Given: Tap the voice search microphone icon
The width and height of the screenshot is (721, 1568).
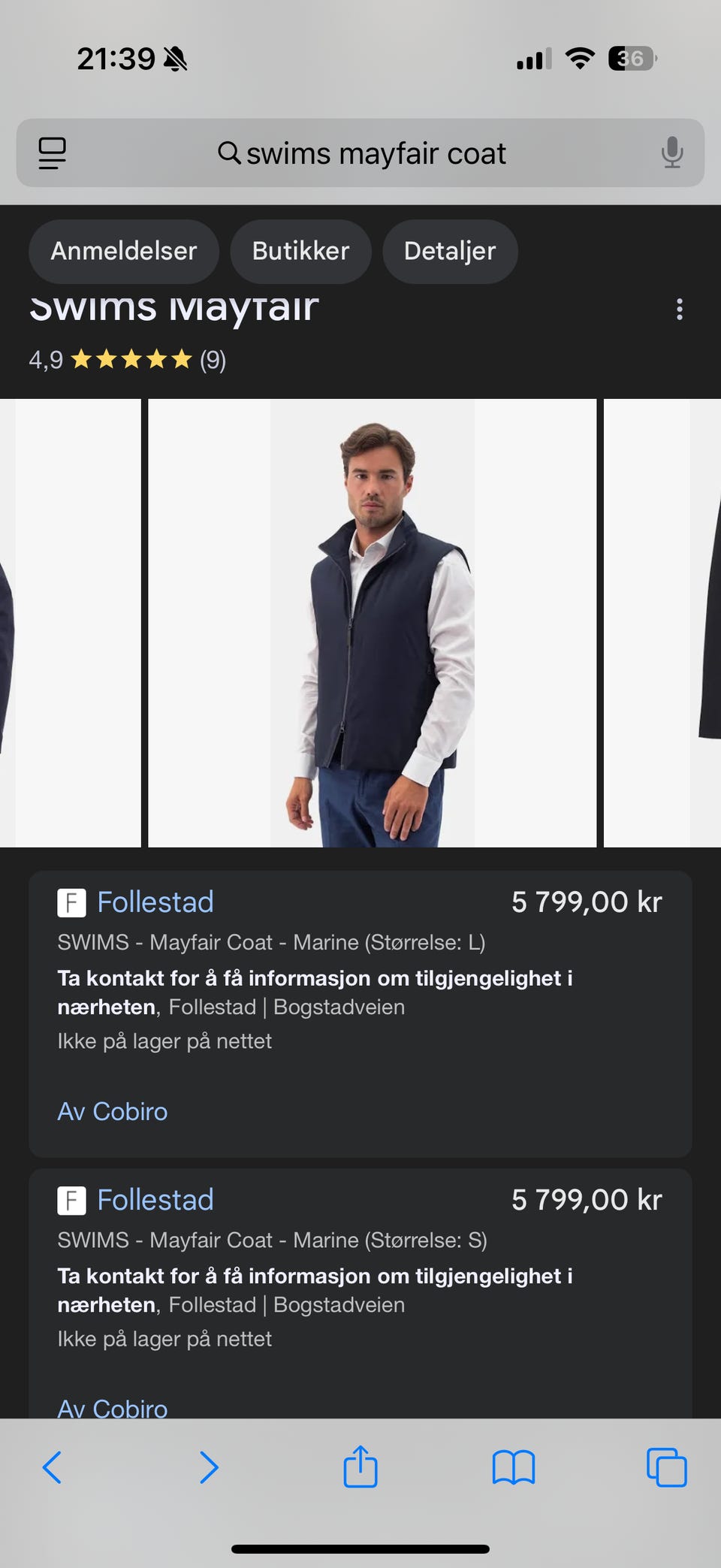Looking at the screenshot, I should coord(671,153).
